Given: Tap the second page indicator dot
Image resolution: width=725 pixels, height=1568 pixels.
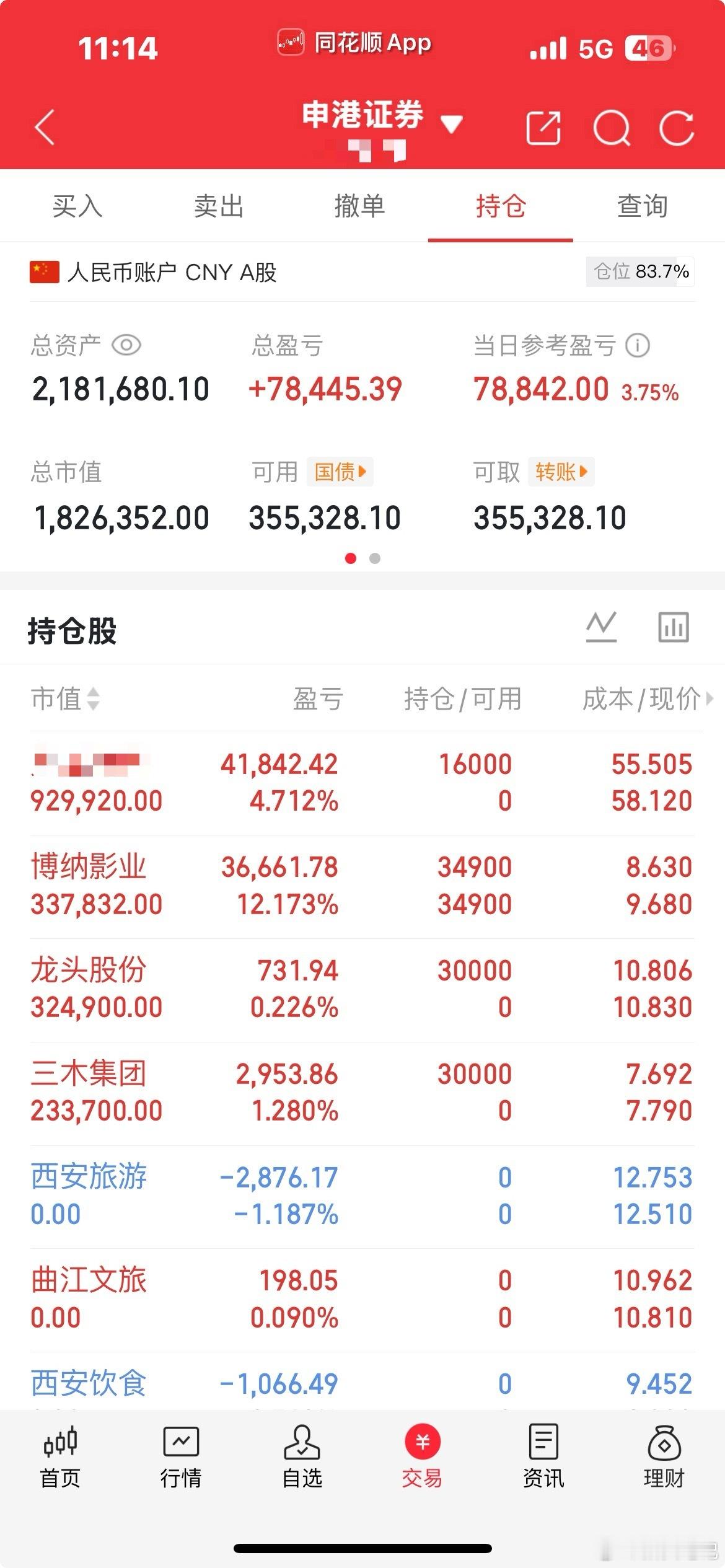Looking at the screenshot, I should coord(374,558).
